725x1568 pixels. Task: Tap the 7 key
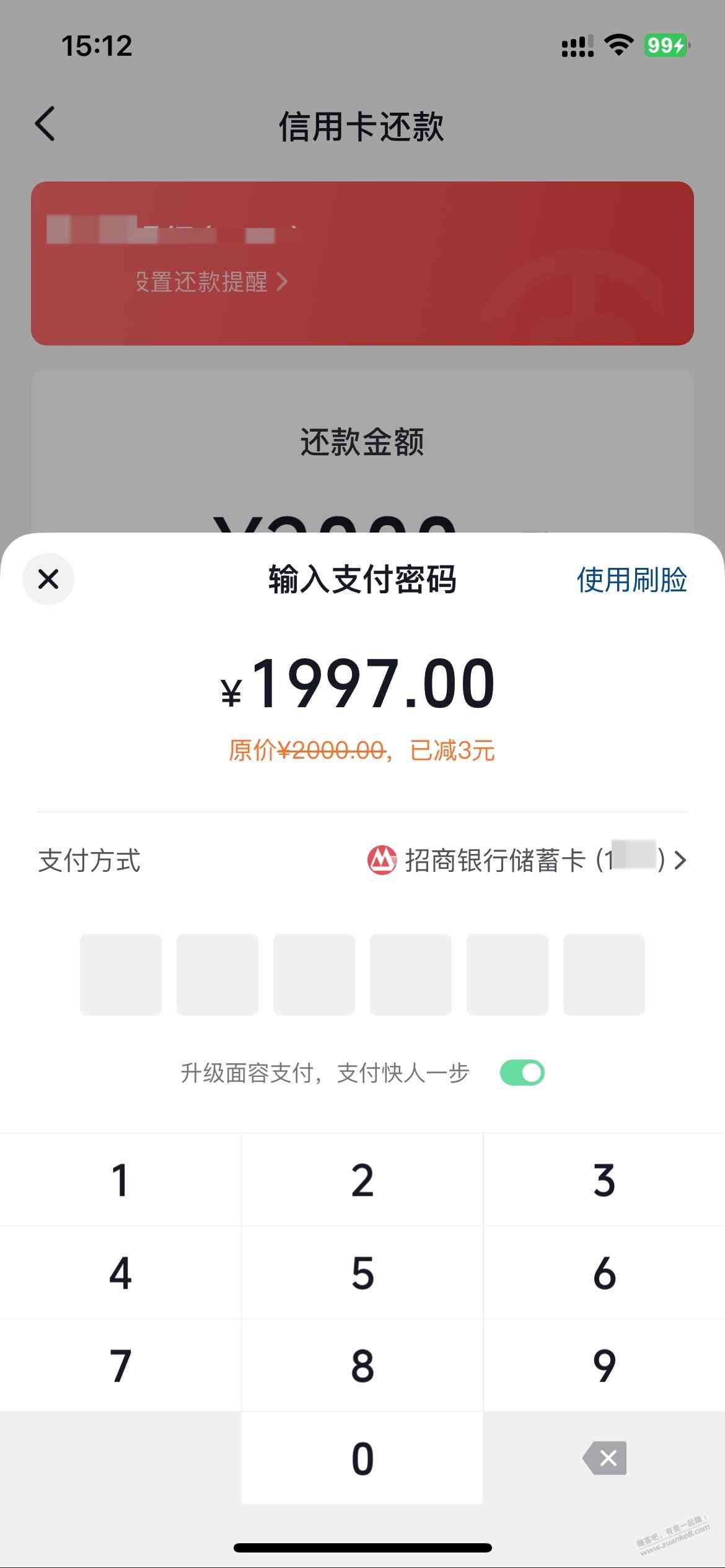pyautogui.click(x=120, y=1366)
